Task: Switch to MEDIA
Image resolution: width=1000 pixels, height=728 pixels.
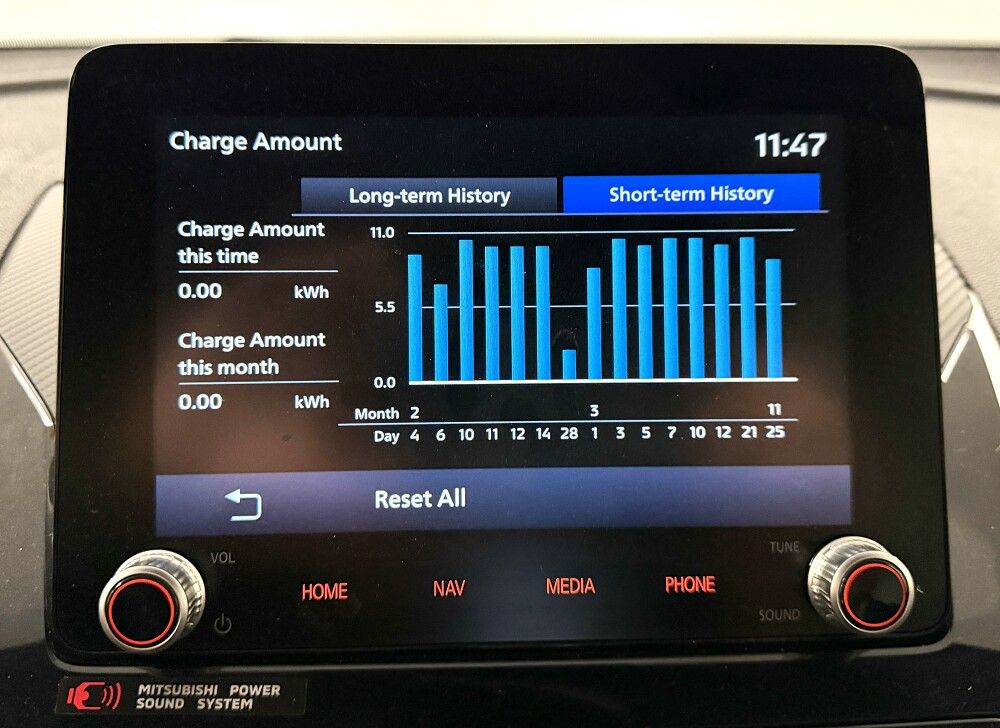Action: tap(570, 587)
